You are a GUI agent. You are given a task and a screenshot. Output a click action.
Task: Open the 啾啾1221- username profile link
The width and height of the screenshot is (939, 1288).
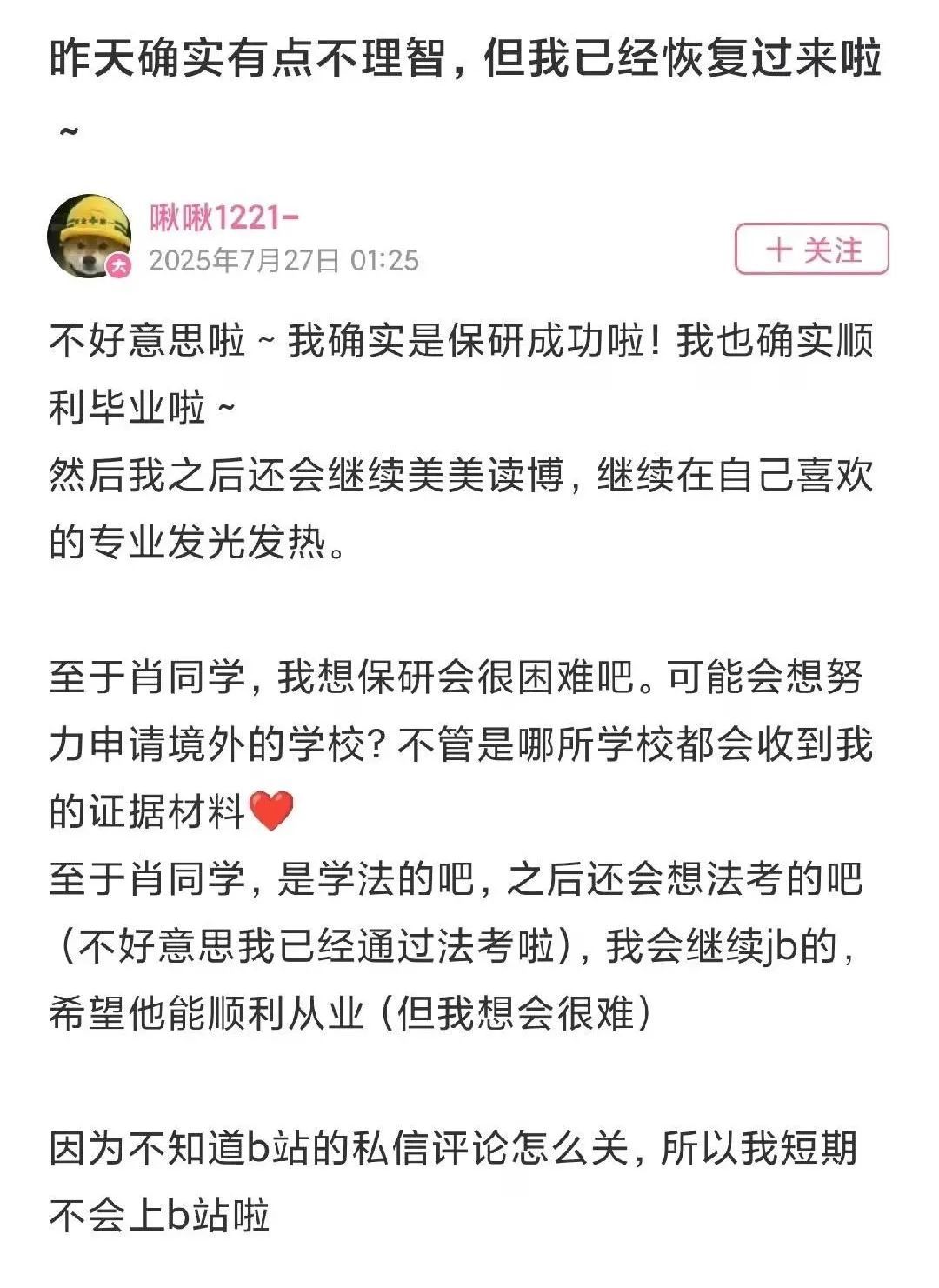[x=223, y=217]
